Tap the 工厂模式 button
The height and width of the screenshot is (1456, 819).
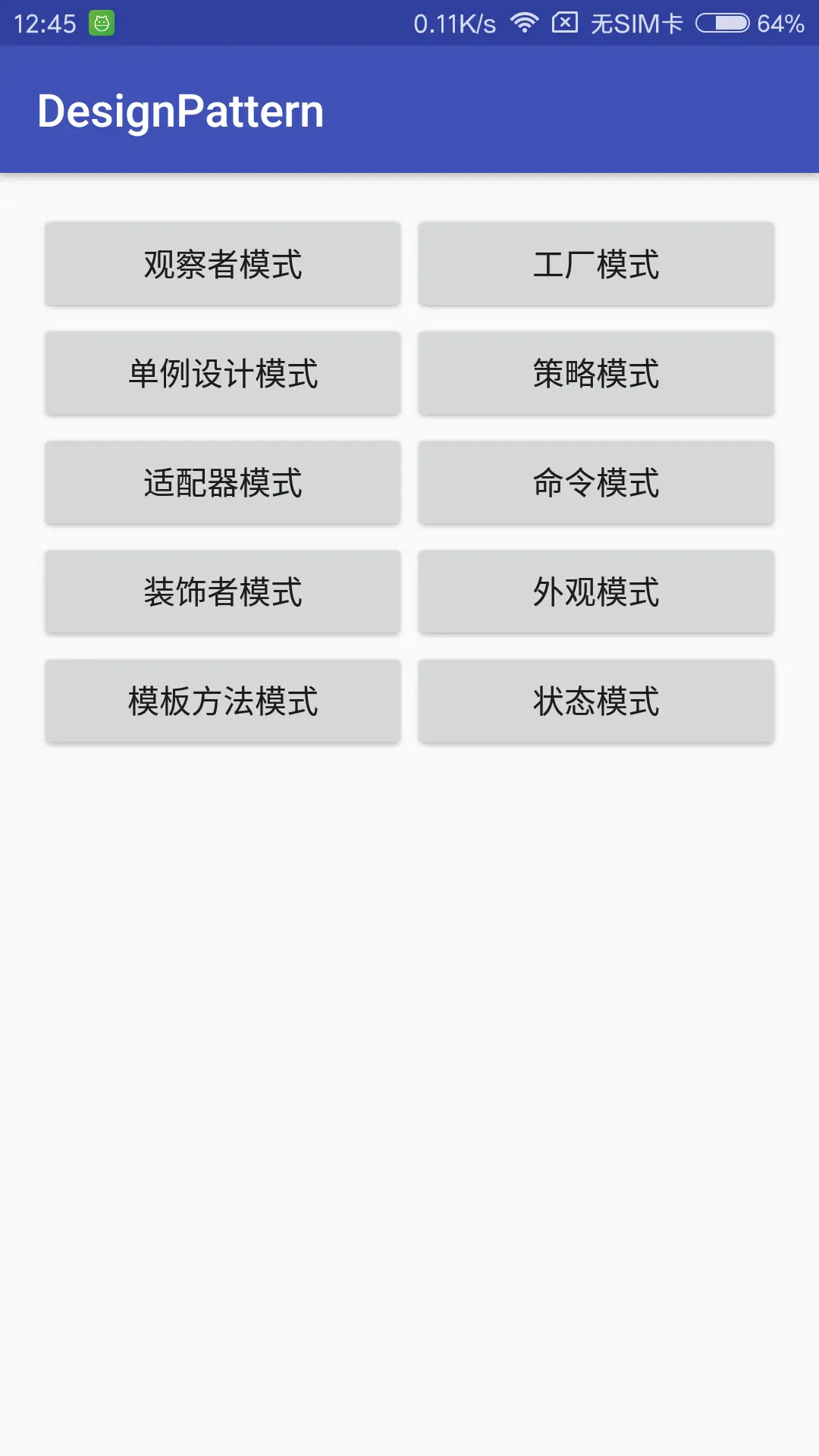[596, 264]
